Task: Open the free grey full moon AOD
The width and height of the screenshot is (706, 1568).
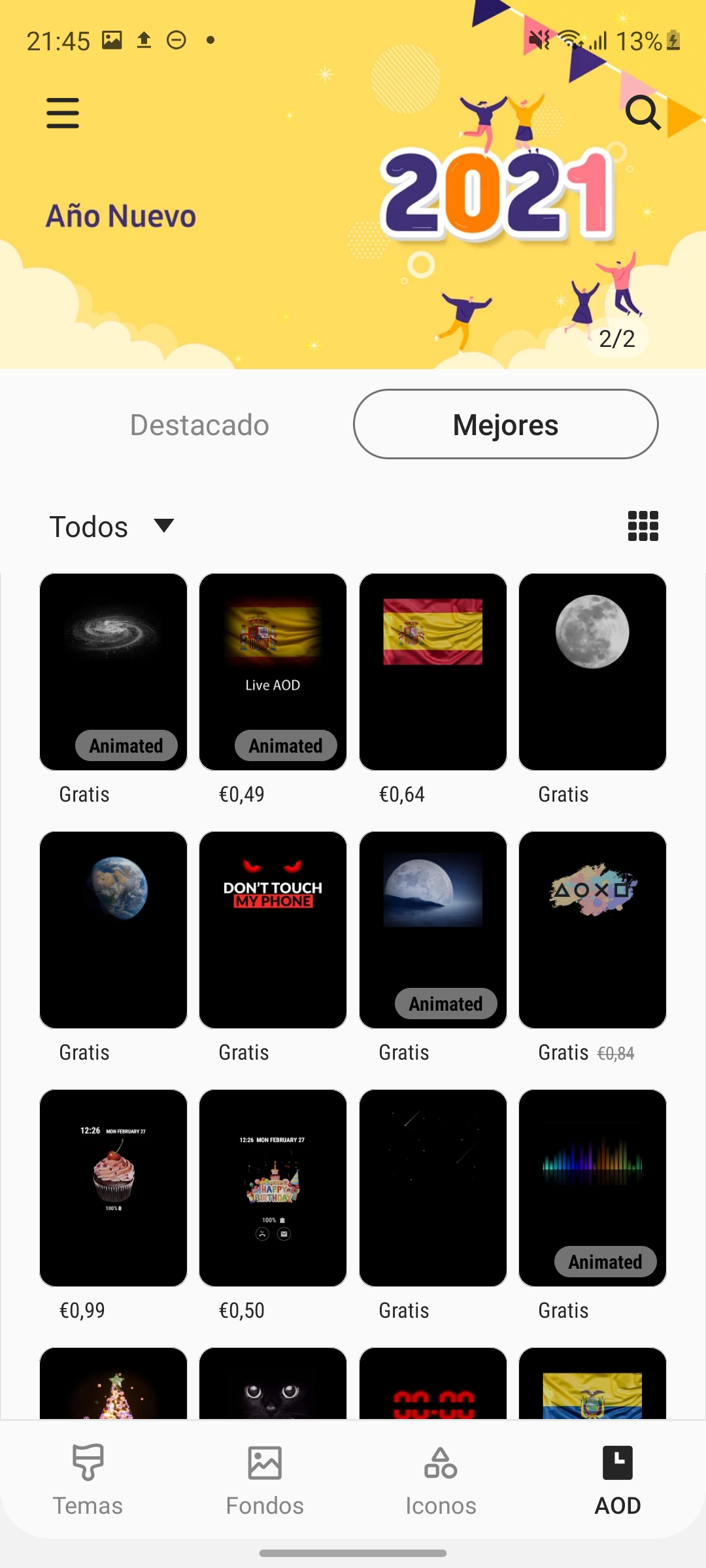Action: tap(592, 672)
